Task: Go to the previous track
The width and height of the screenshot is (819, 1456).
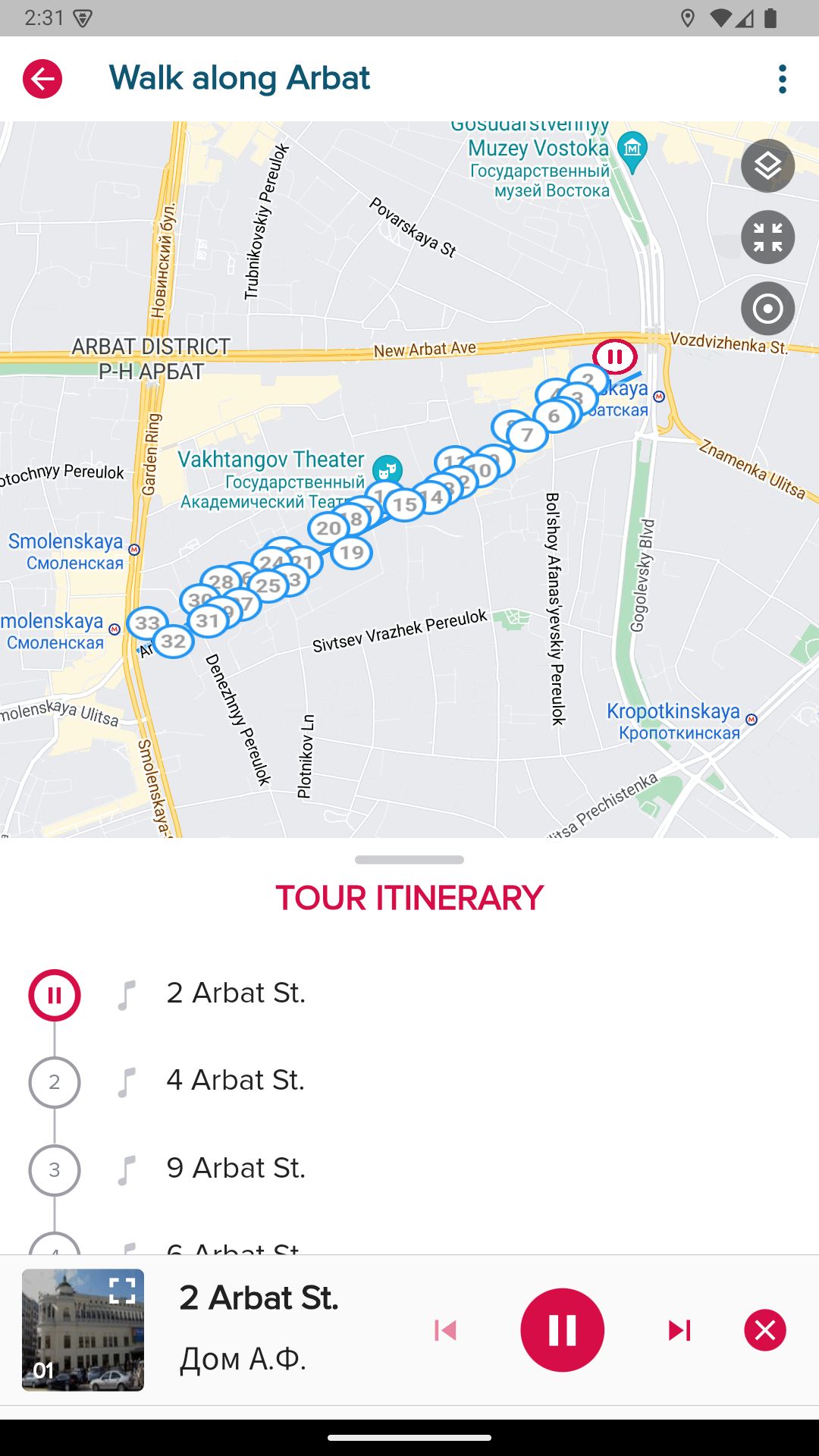Action: pos(445,1330)
